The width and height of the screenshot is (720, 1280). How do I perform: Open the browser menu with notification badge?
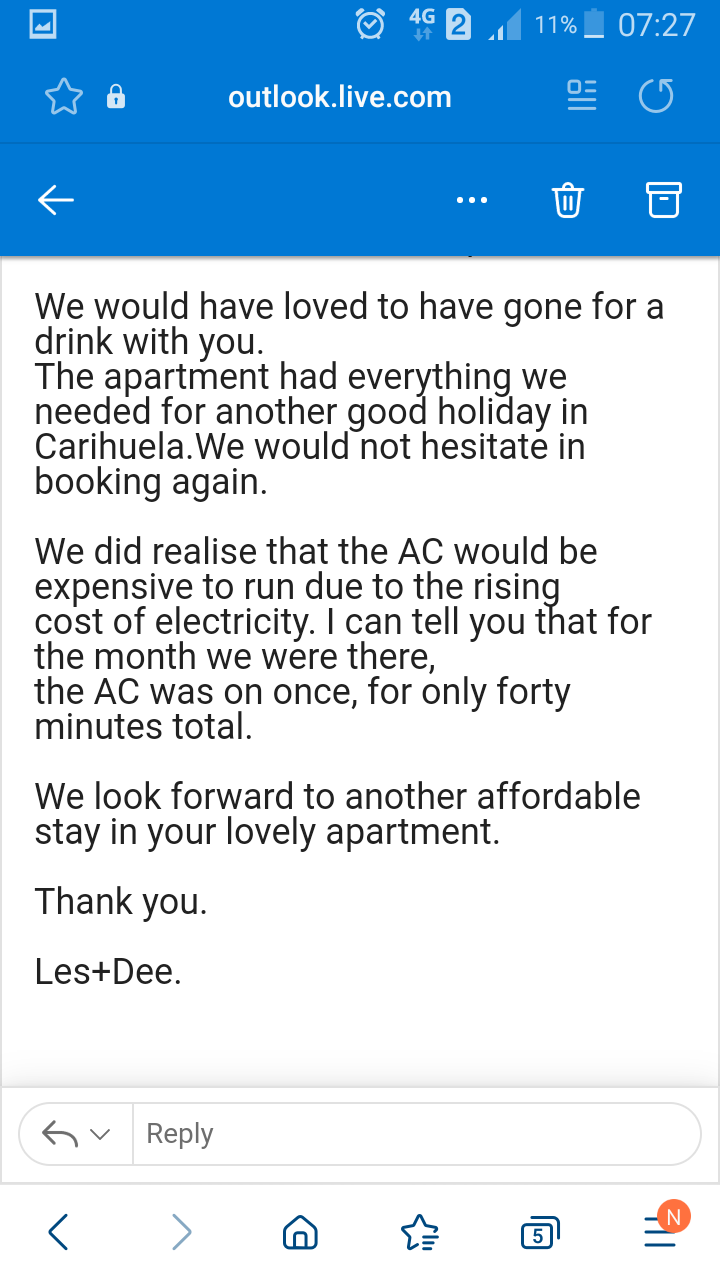(x=661, y=1230)
